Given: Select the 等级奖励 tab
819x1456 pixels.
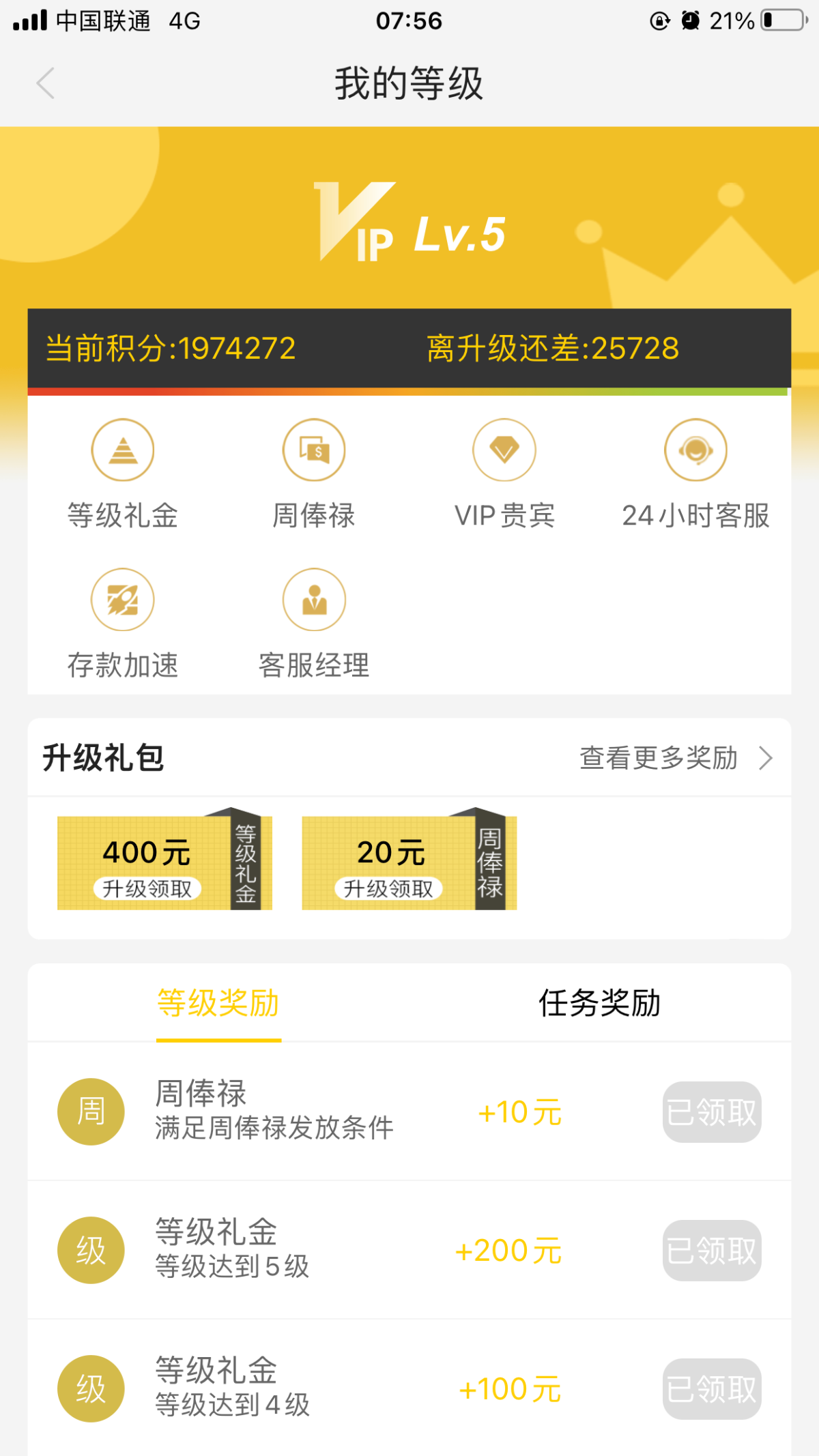Looking at the screenshot, I should click(x=218, y=1004).
